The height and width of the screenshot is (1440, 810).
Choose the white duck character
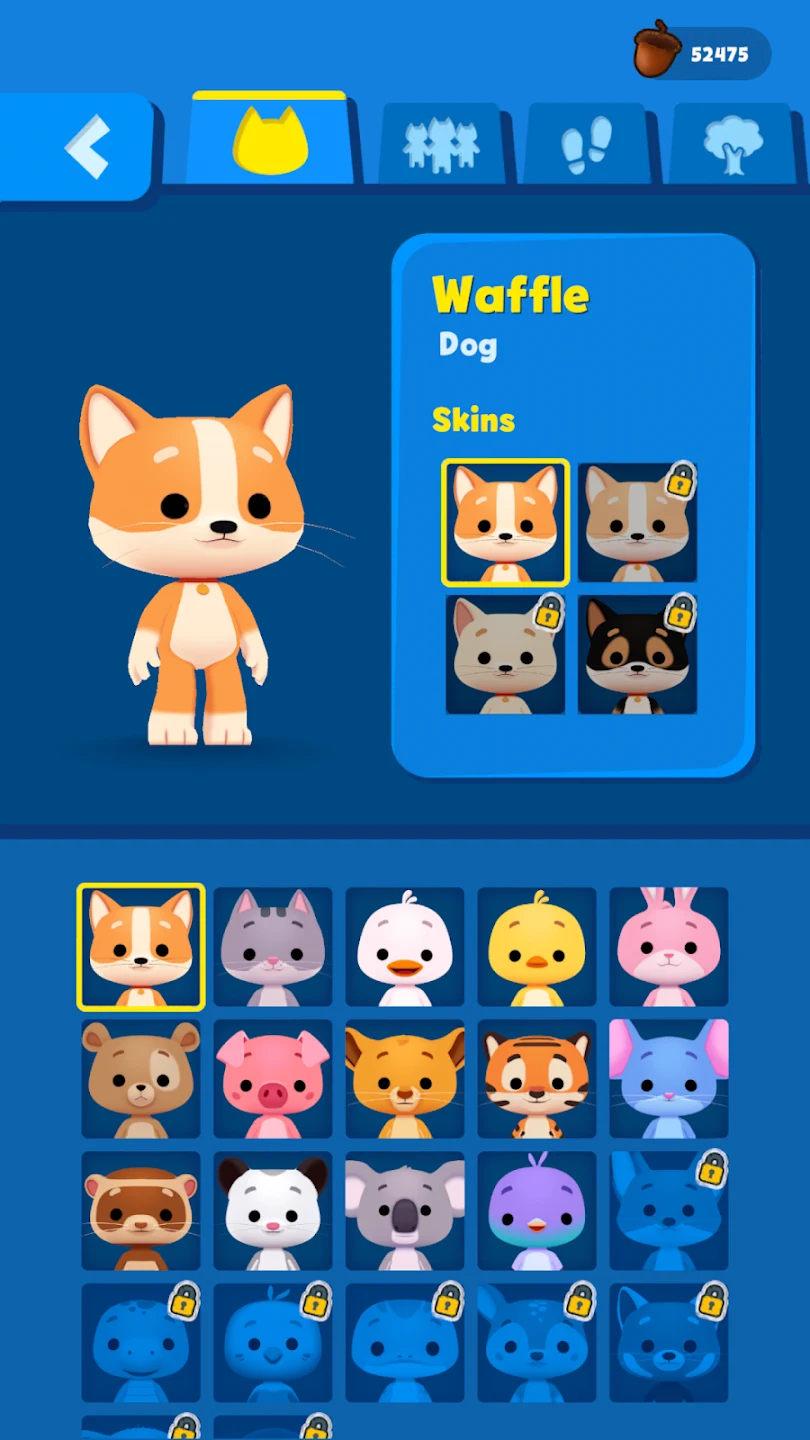pos(405,947)
